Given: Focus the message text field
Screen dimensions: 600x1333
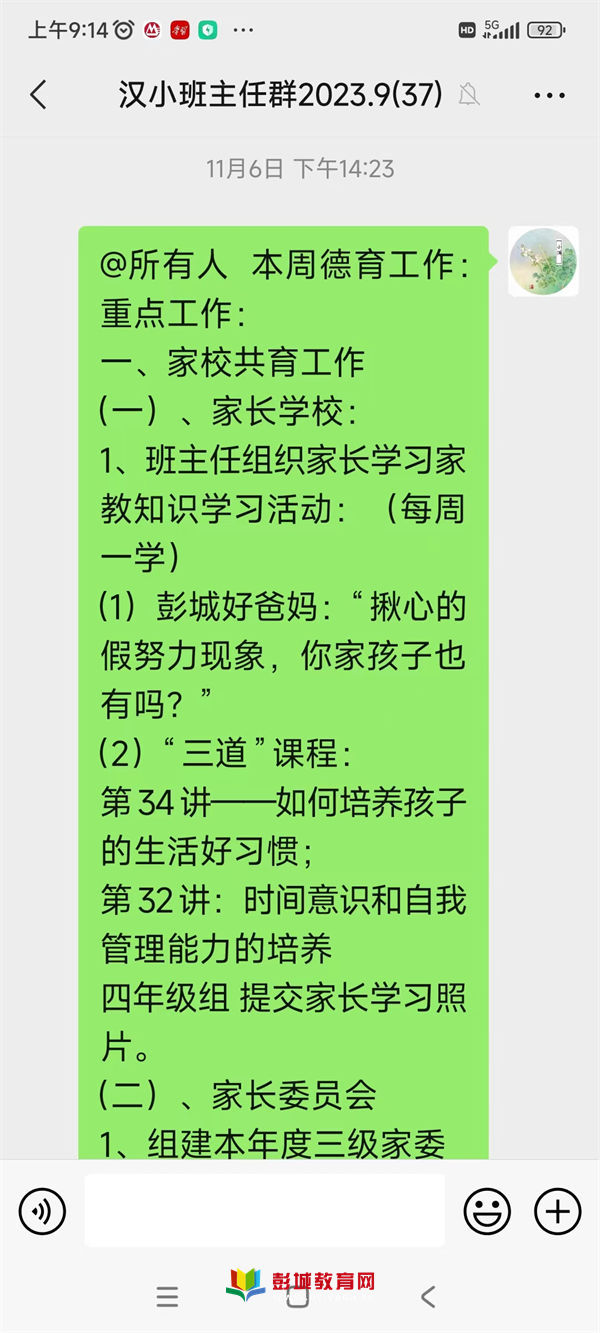Looking at the screenshot, I should (264, 1211).
